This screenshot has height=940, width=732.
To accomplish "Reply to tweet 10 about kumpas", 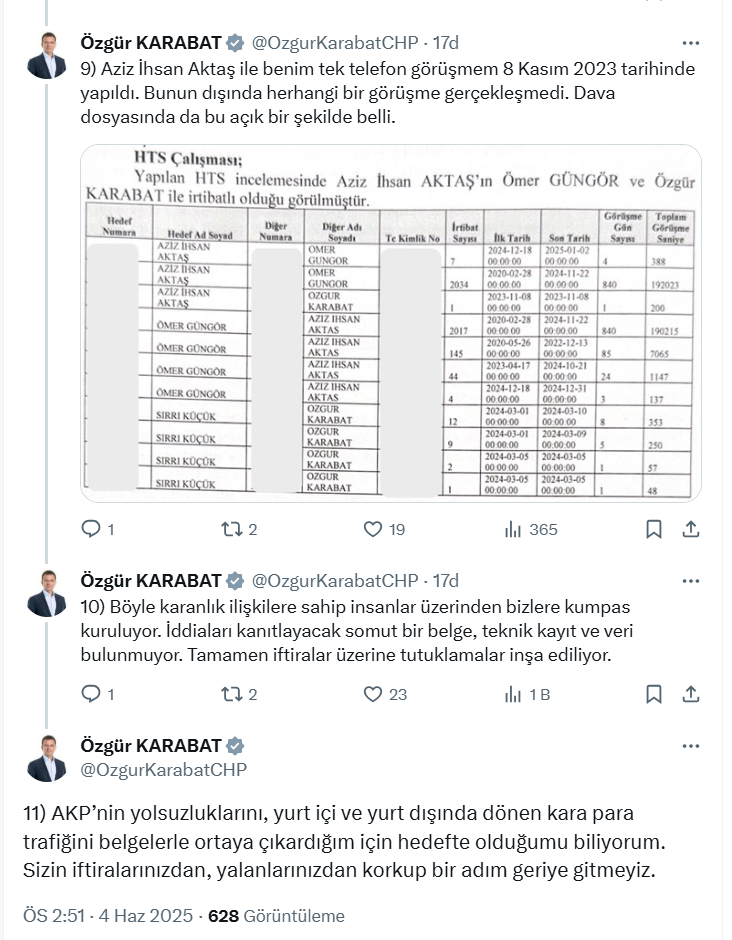I will [91, 693].
